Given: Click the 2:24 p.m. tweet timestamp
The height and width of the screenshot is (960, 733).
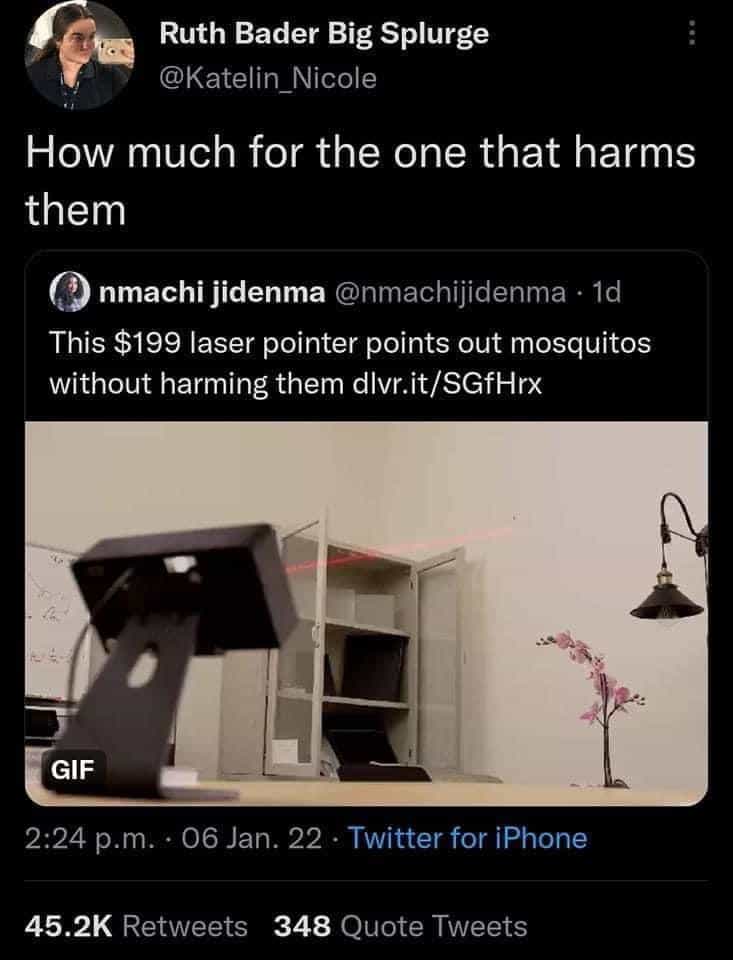Looking at the screenshot, I should [x=83, y=838].
